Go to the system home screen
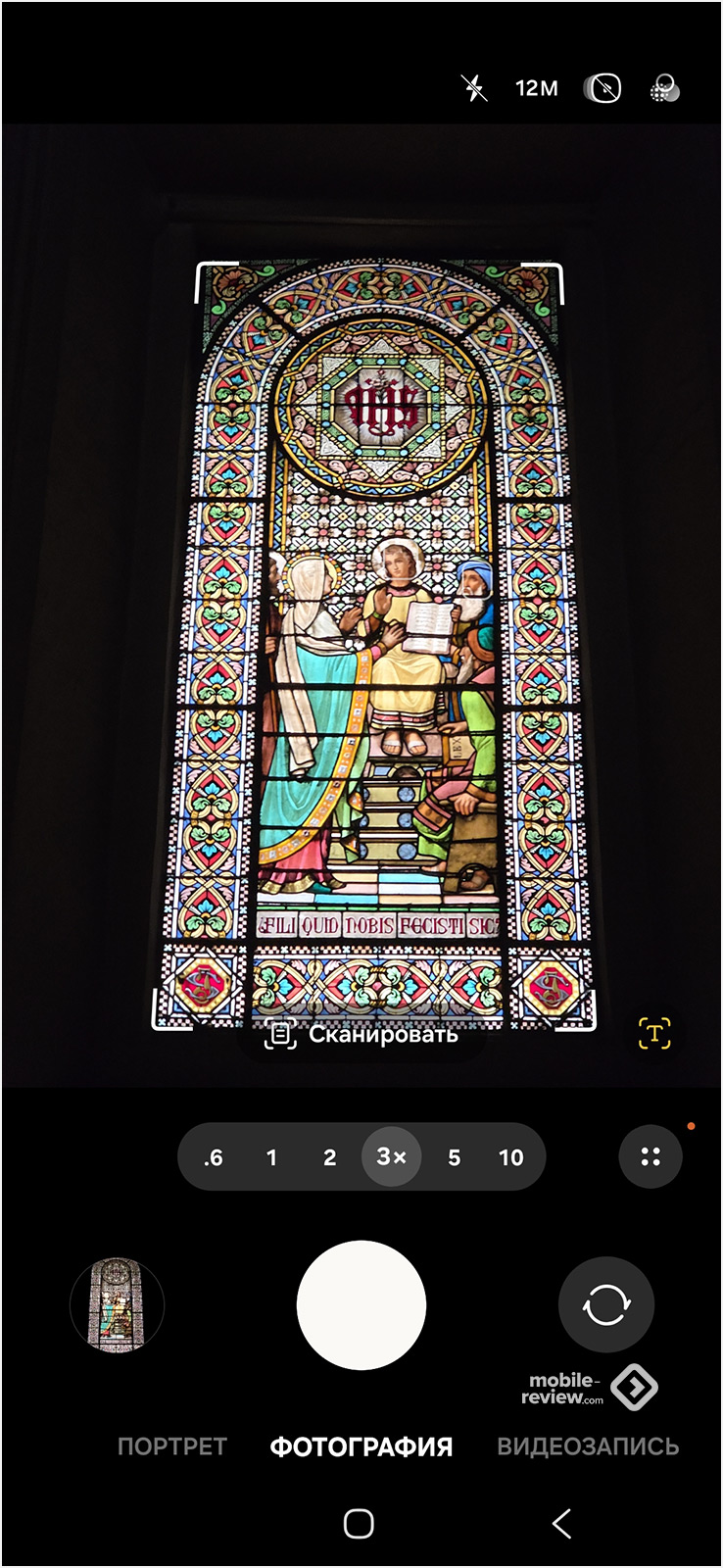This screenshot has width=723, height=1568. coord(359,1523)
